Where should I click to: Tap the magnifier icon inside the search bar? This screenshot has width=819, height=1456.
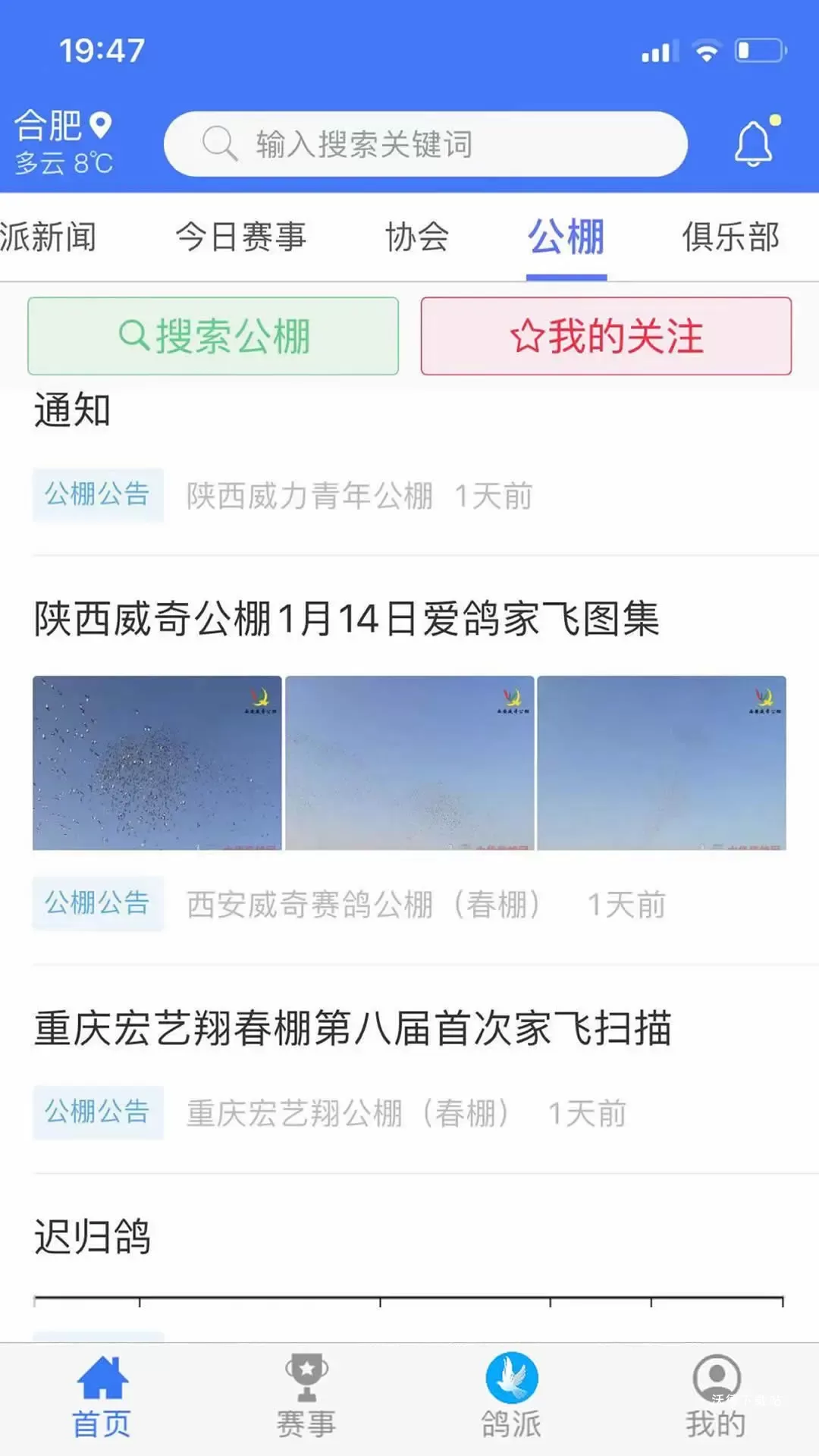219,143
